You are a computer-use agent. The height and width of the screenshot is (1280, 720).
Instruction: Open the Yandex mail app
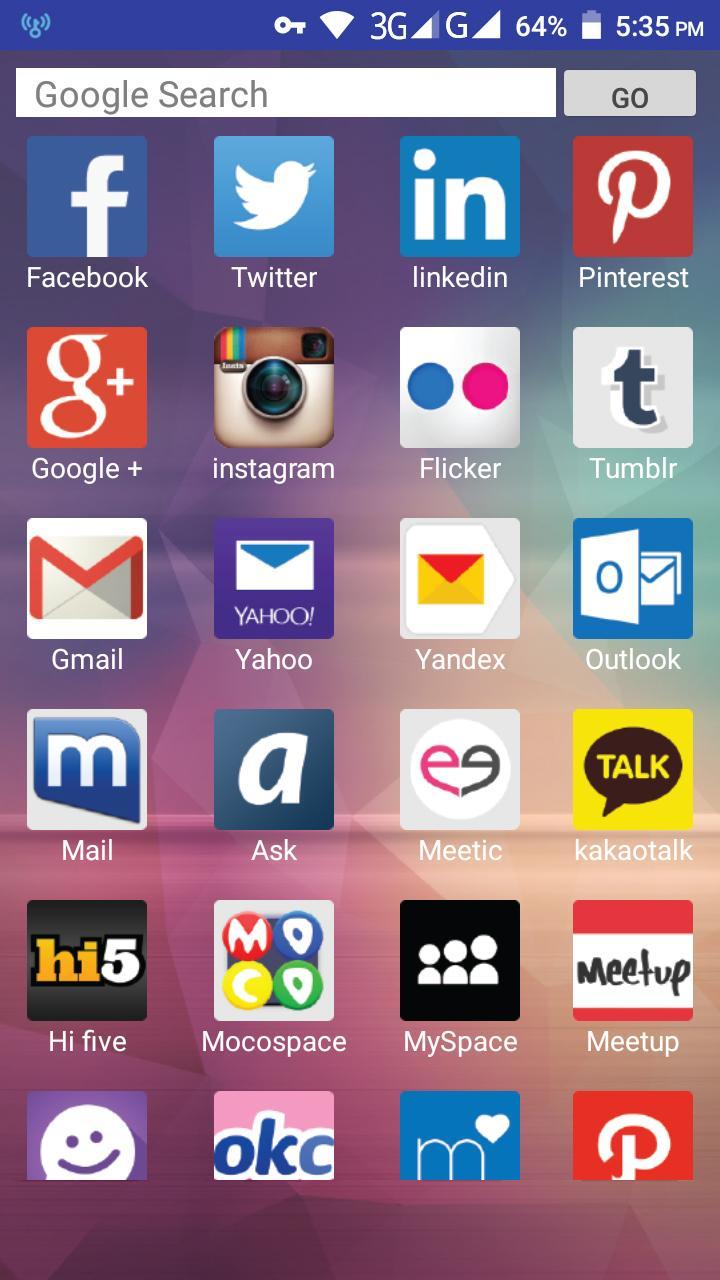coord(459,578)
